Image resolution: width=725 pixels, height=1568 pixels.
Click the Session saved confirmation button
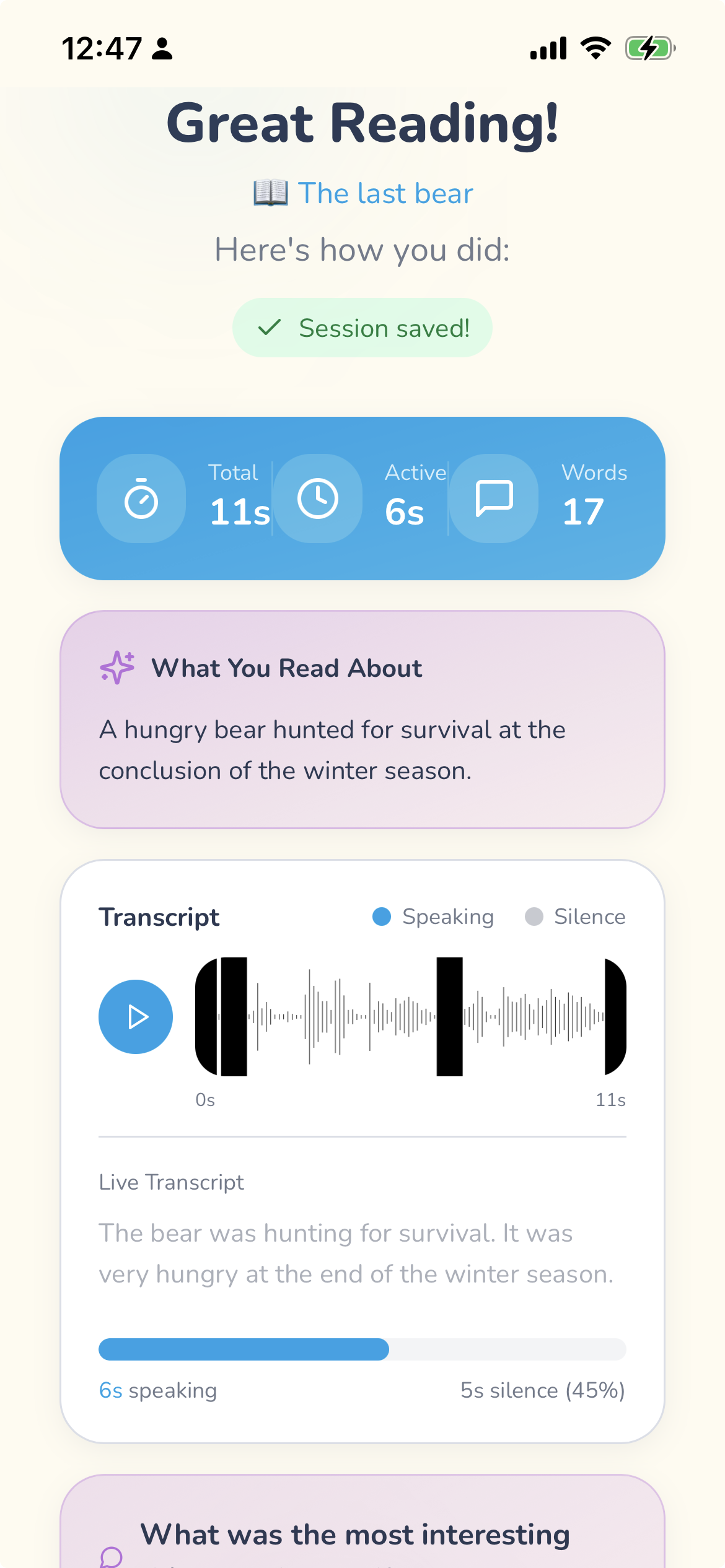[x=362, y=328]
